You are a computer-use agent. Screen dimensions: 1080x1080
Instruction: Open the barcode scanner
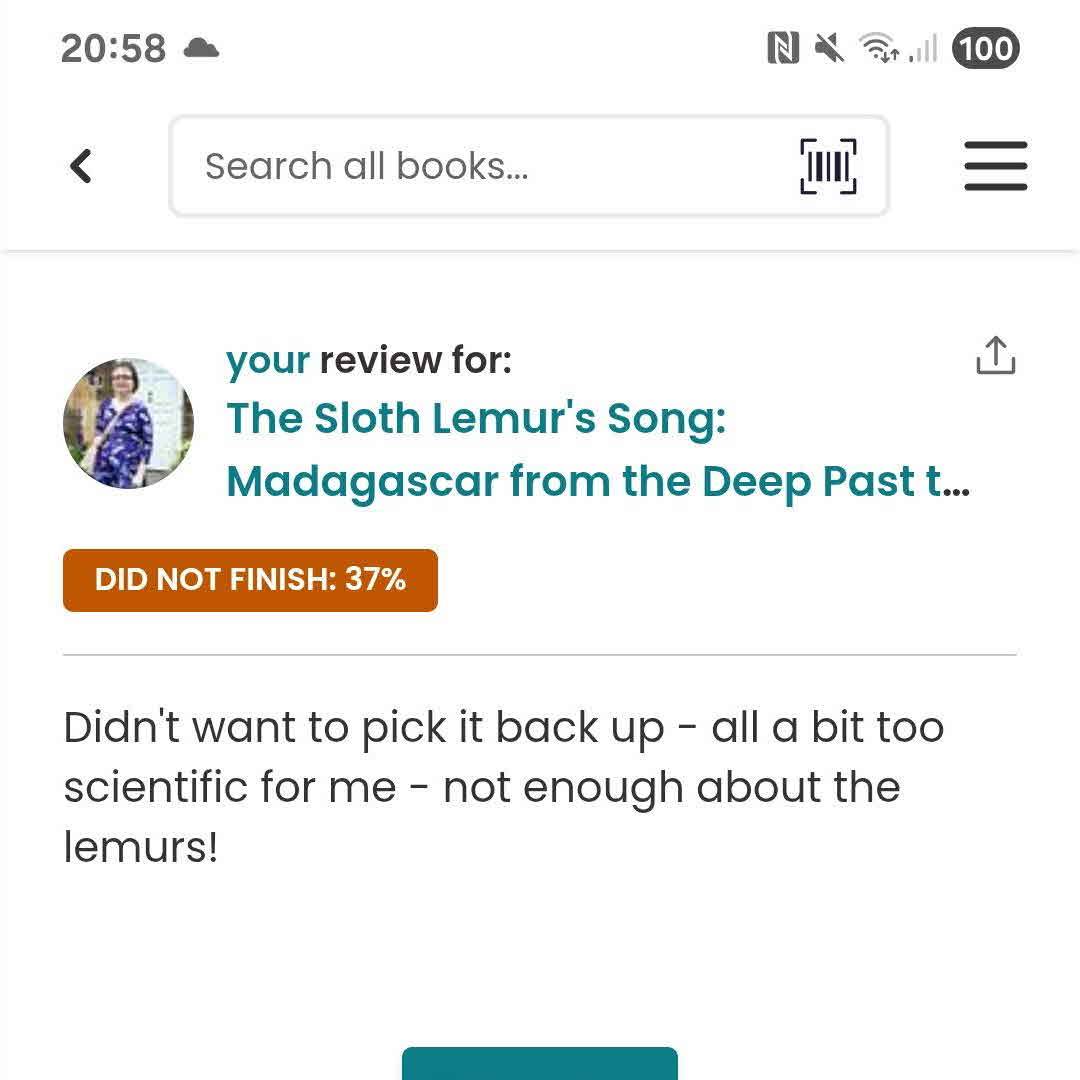tap(828, 166)
